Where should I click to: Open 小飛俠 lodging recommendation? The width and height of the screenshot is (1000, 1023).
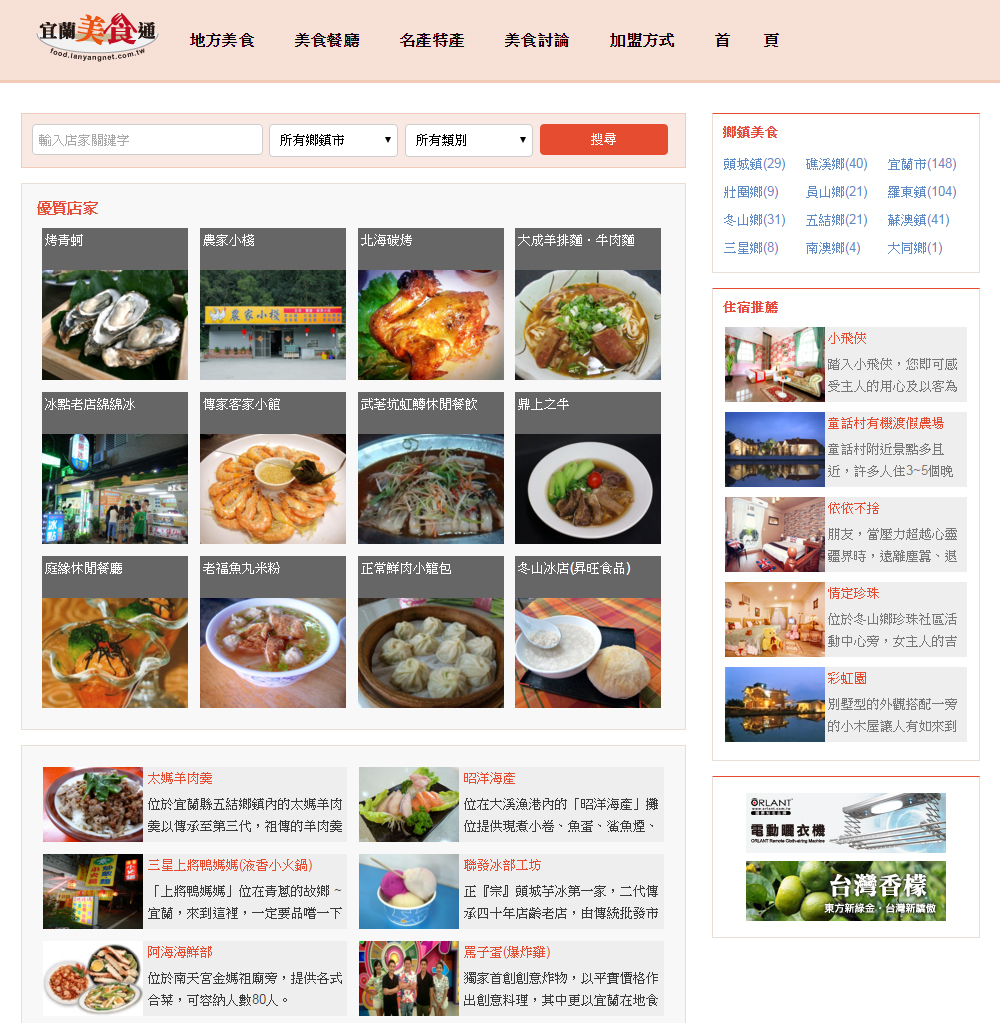tap(847, 339)
